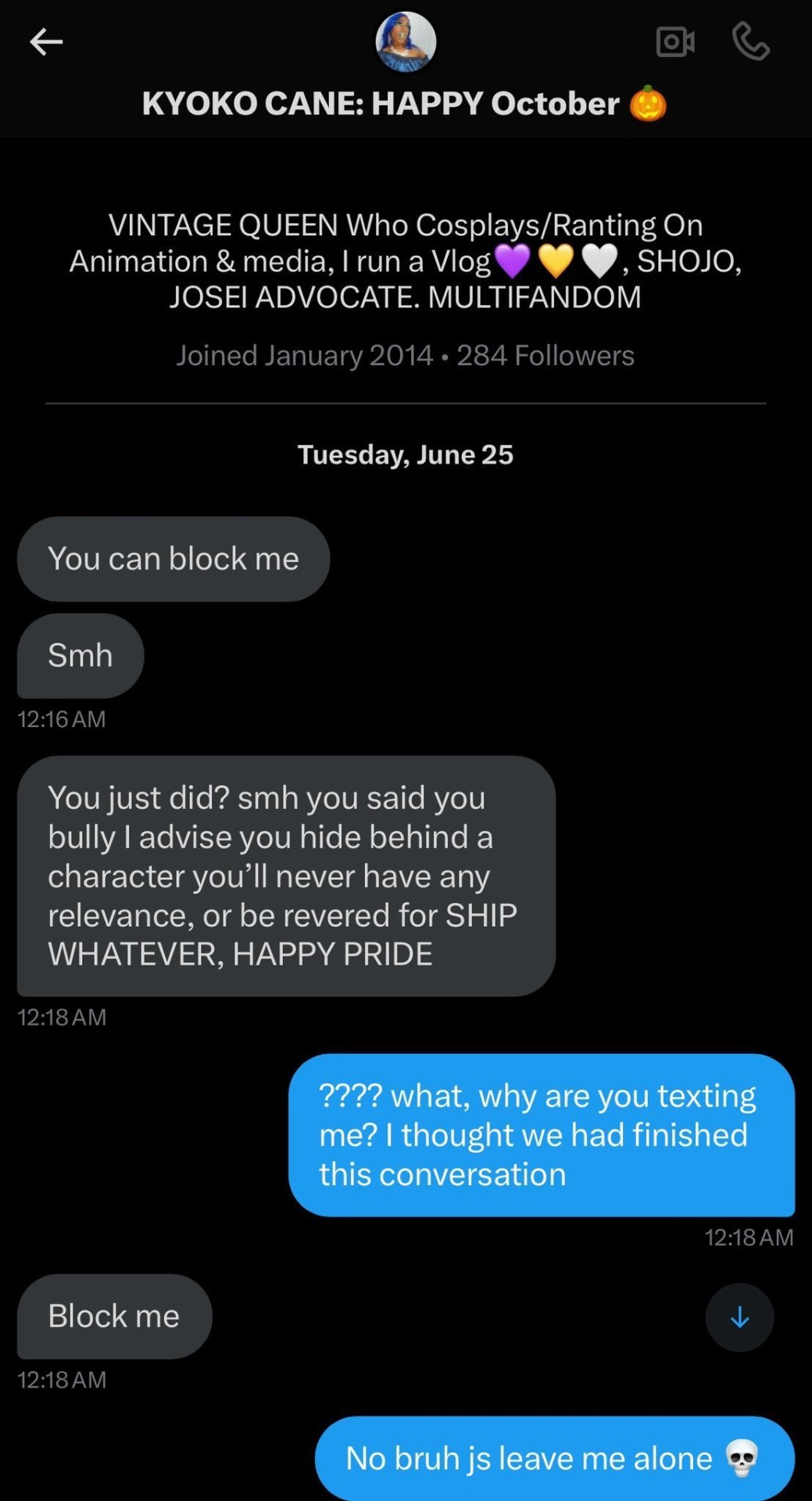Start a video call with Kyoko Cane
The image size is (812, 1501).
675,42
